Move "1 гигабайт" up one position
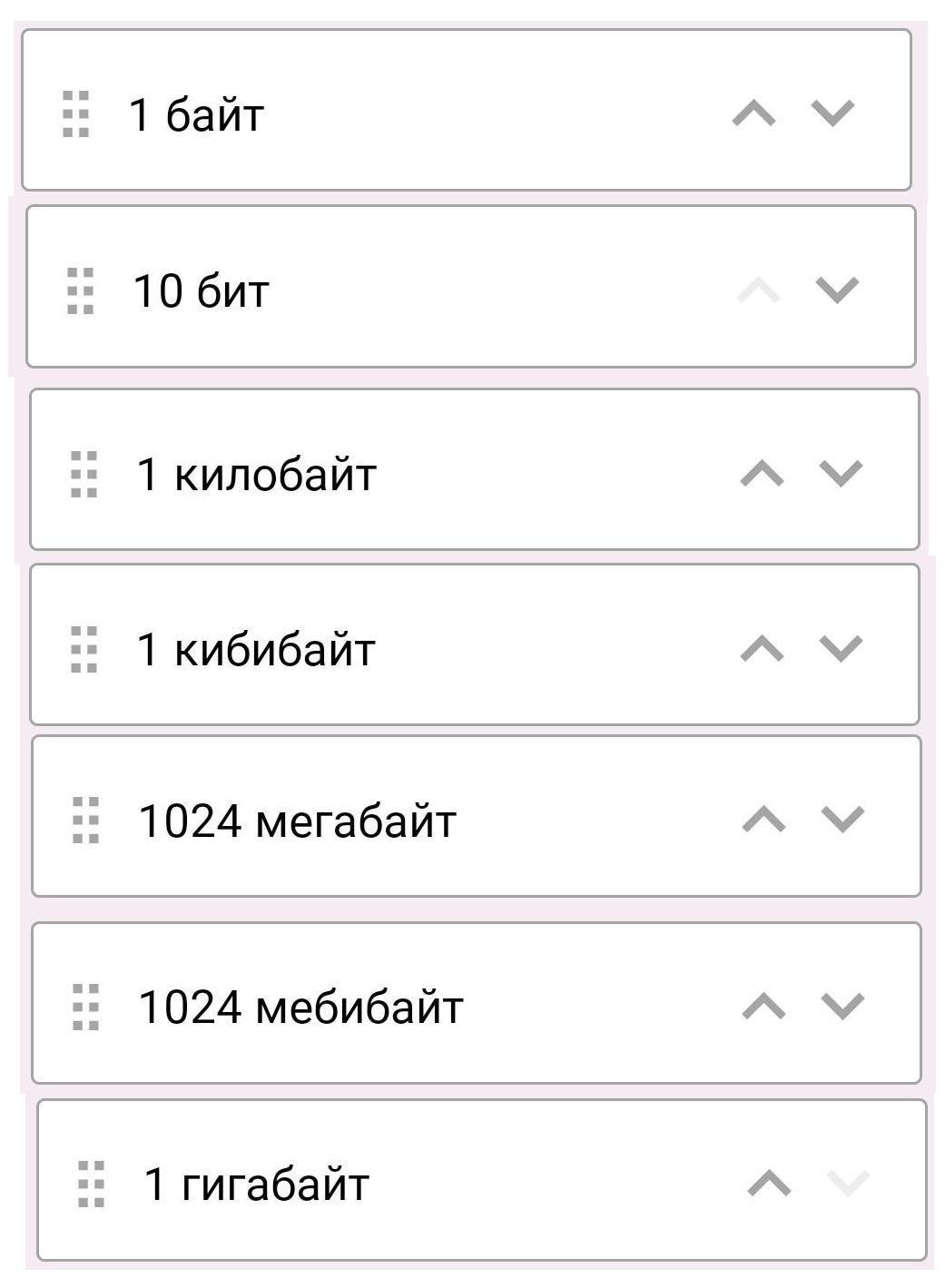The image size is (945, 1288). [770, 1184]
